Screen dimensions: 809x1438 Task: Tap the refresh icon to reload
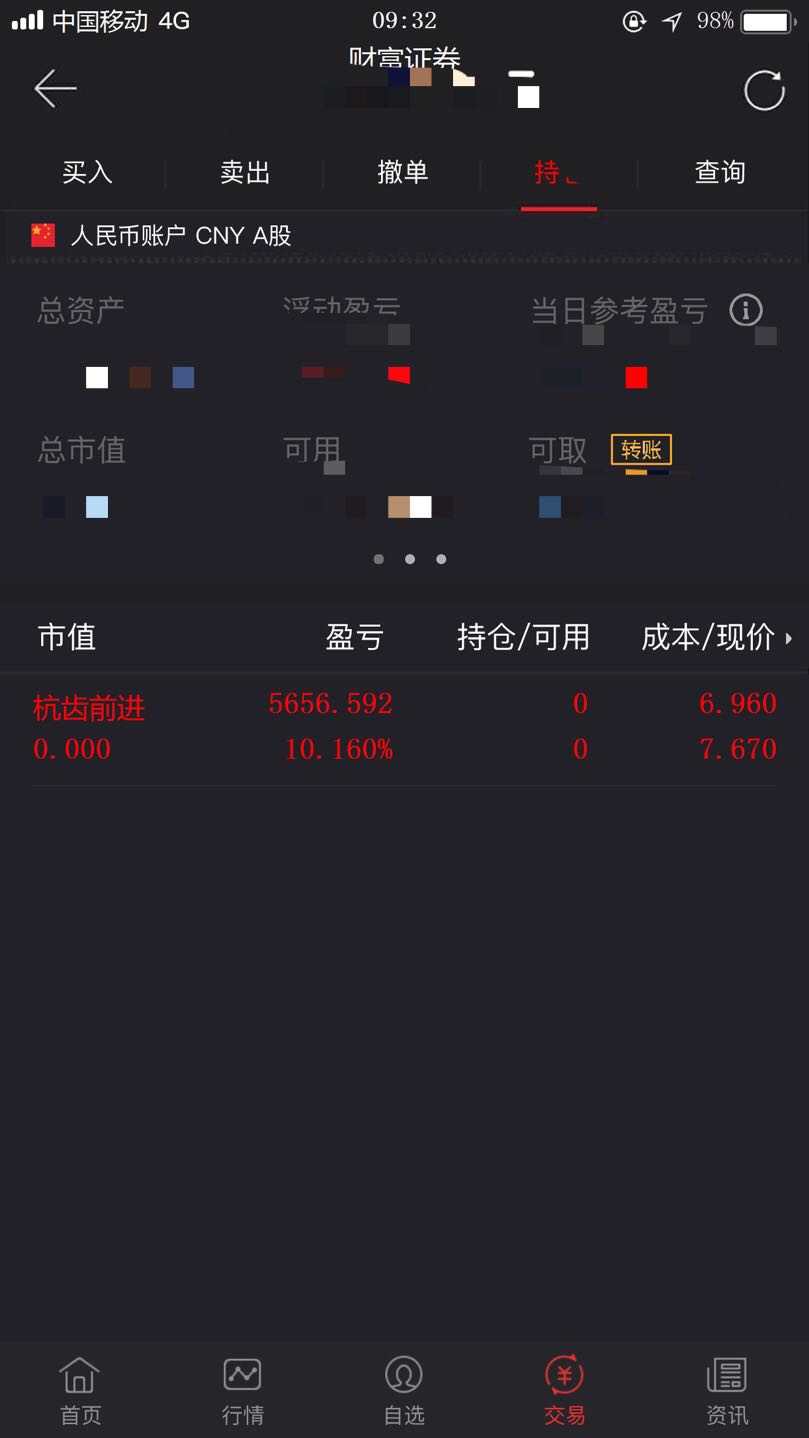(x=763, y=88)
